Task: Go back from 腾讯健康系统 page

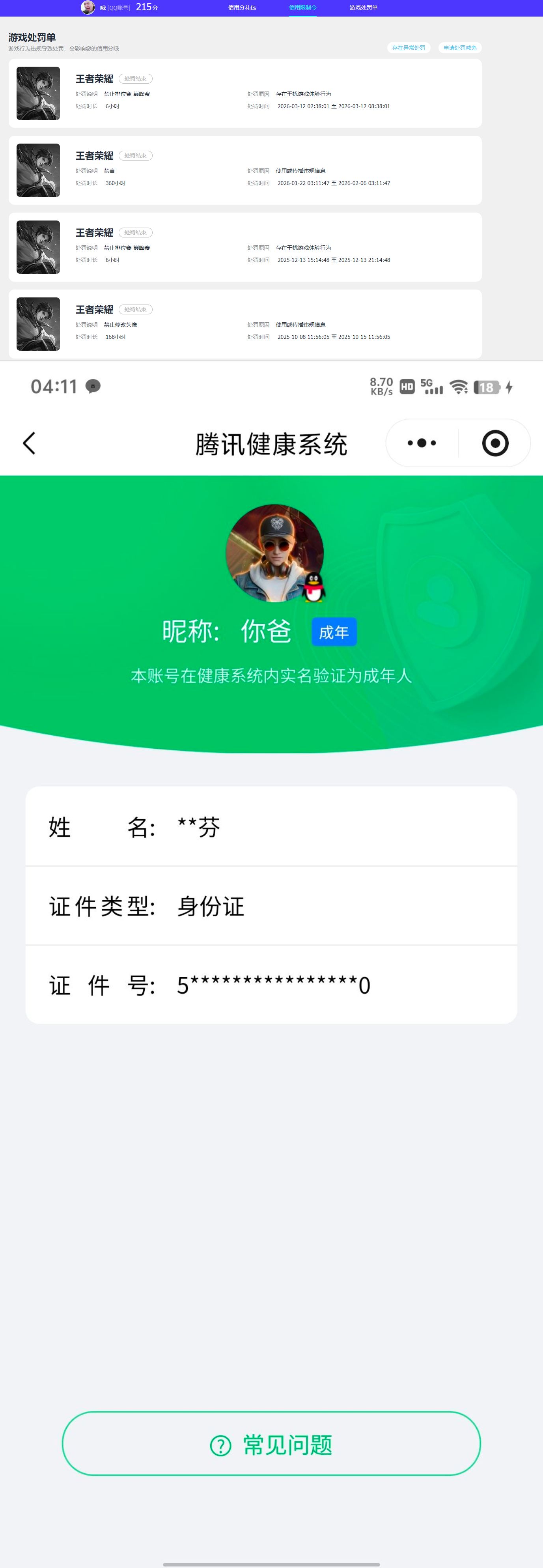Action: [x=29, y=443]
